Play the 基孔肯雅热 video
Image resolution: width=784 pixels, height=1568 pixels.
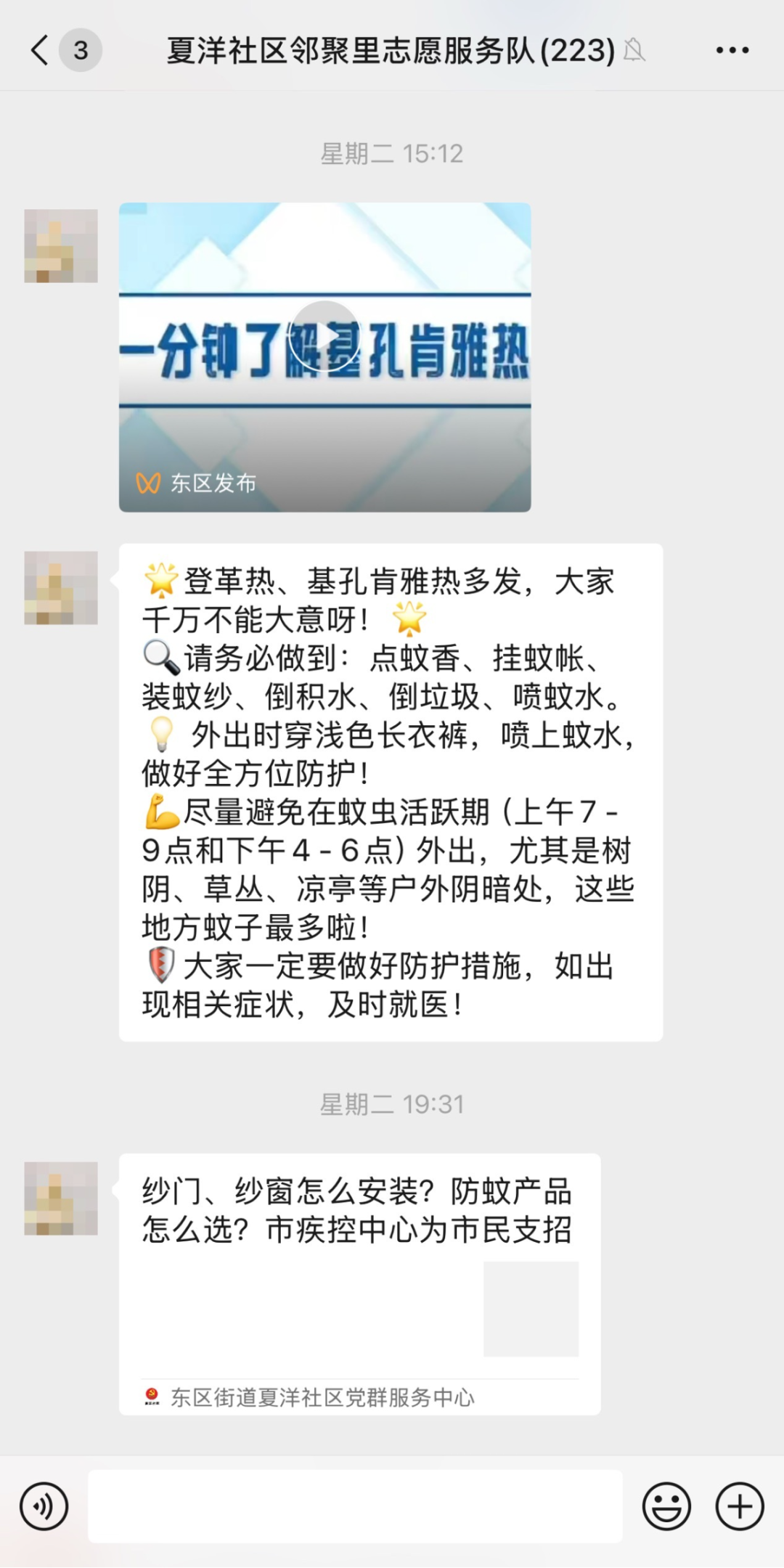pyautogui.click(x=324, y=337)
